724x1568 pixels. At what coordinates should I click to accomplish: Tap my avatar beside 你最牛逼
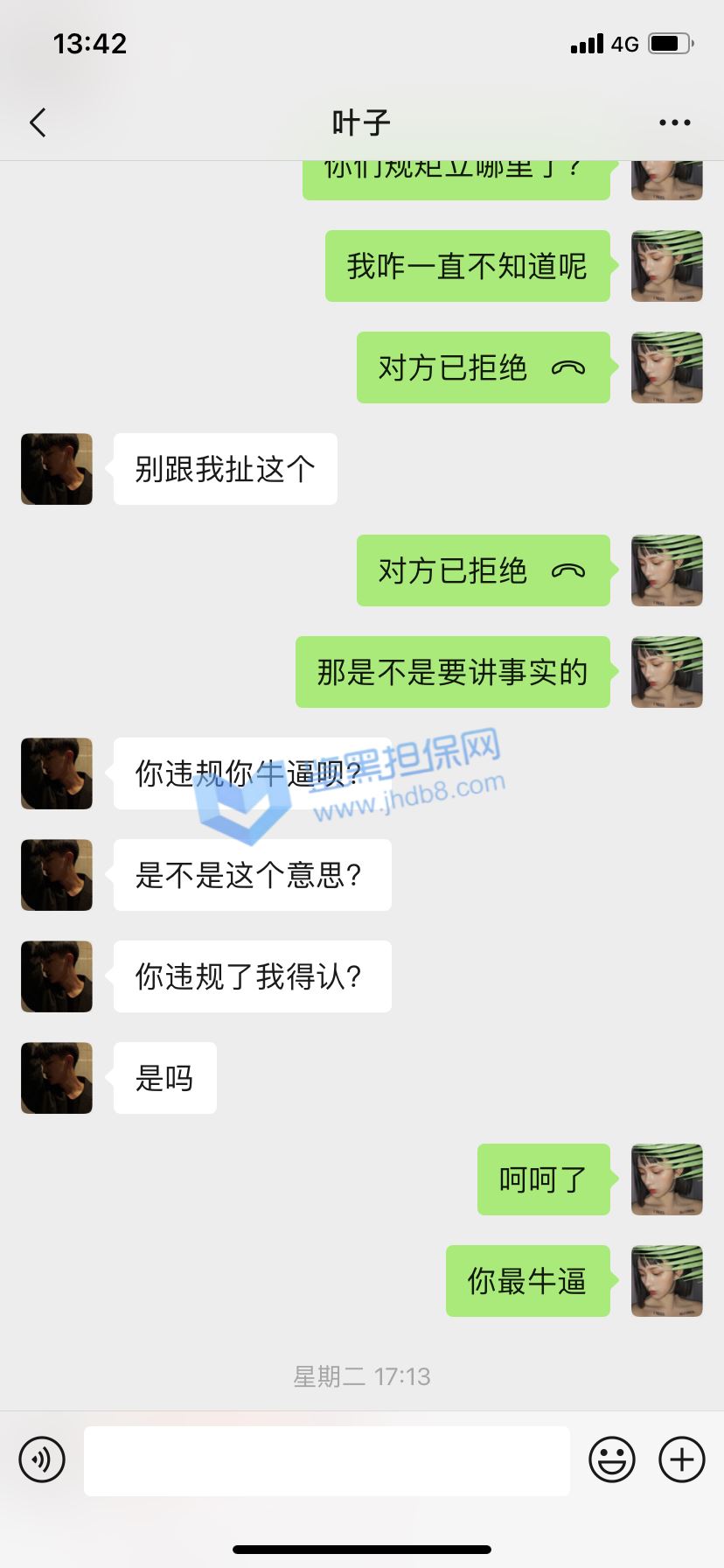click(667, 1281)
